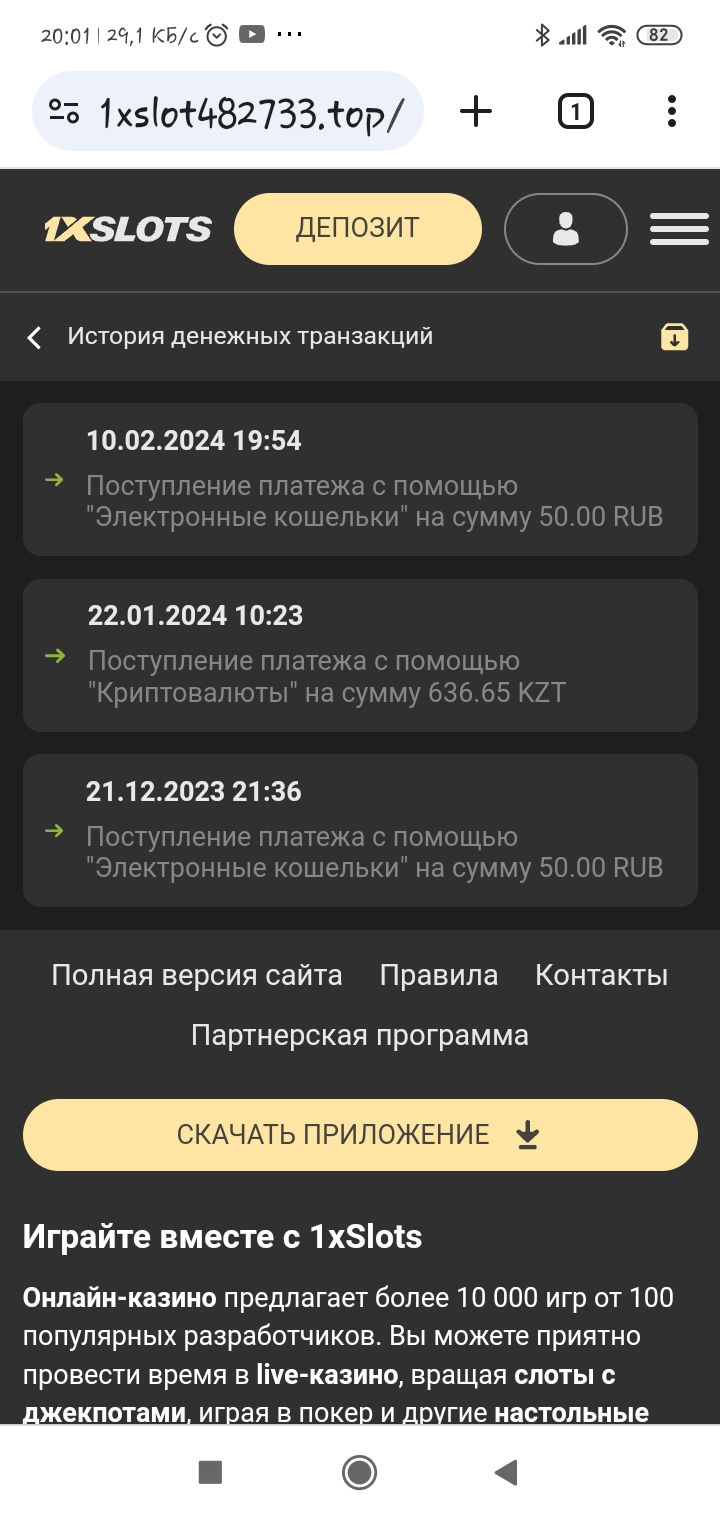Screen dimensions: 720x1520
Task: Go back from transaction history
Action: [35, 337]
